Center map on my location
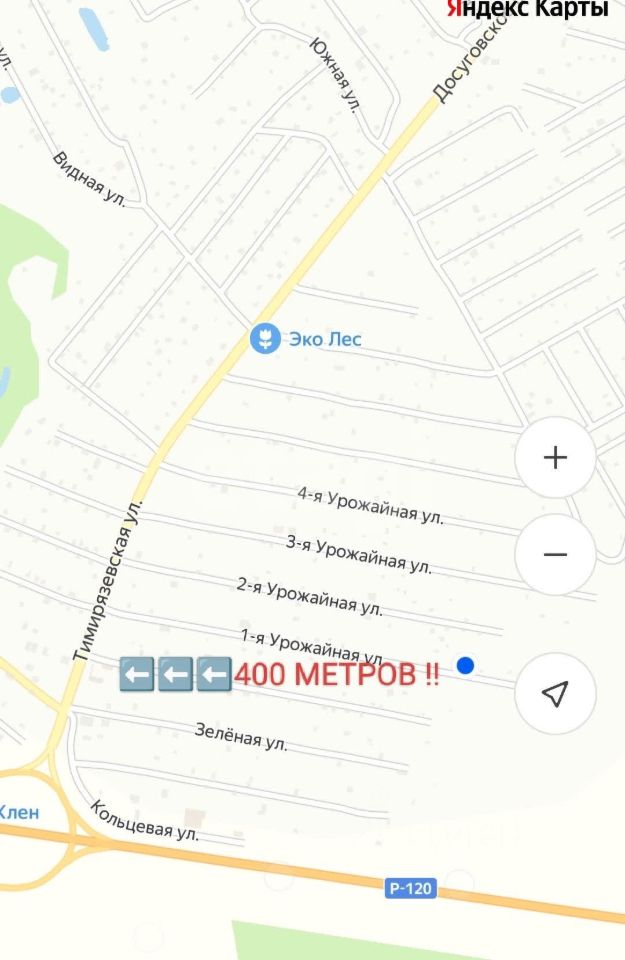The height and width of the screenshot is (960, 625). [x=555, y=693]
